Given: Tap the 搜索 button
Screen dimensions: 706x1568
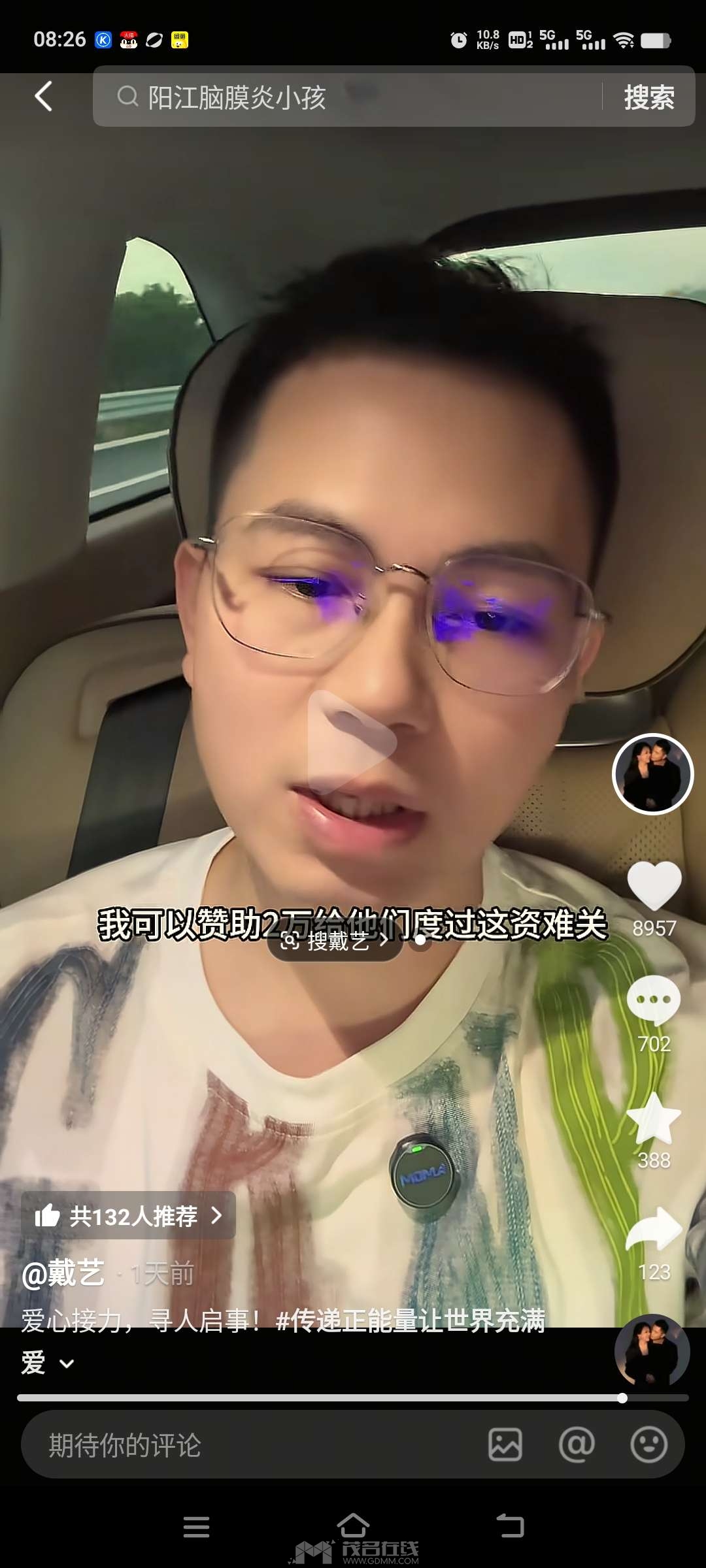Looking at the screenshot, I should pyautogui.click(x=648, y=97).
